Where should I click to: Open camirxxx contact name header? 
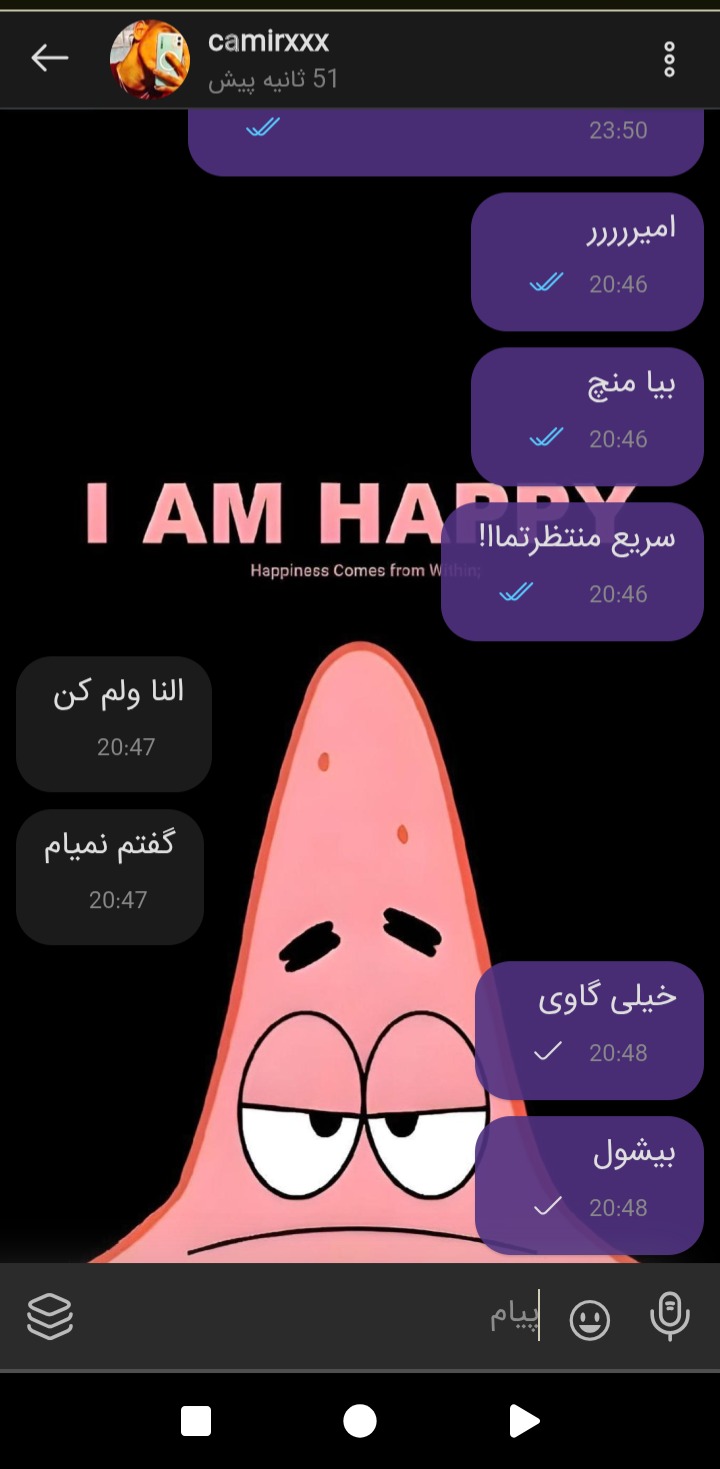[268, 41]
